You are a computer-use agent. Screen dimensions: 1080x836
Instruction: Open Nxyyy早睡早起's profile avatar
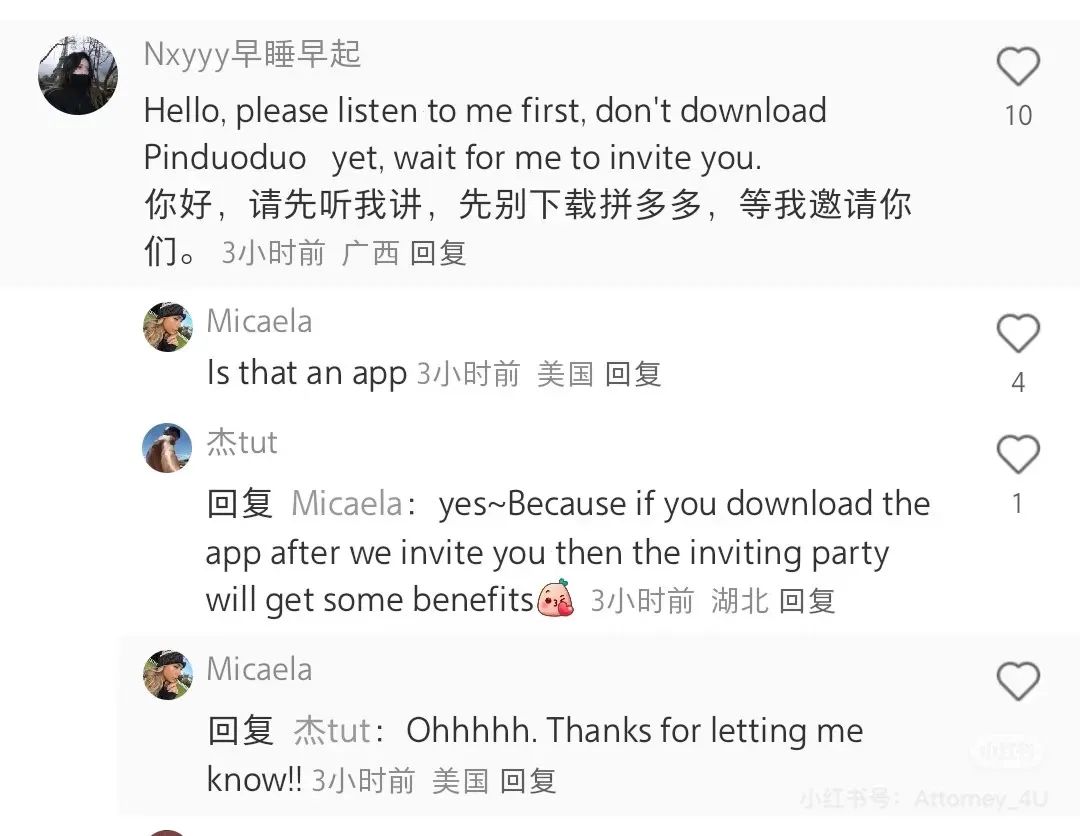[x=78, y=76]
